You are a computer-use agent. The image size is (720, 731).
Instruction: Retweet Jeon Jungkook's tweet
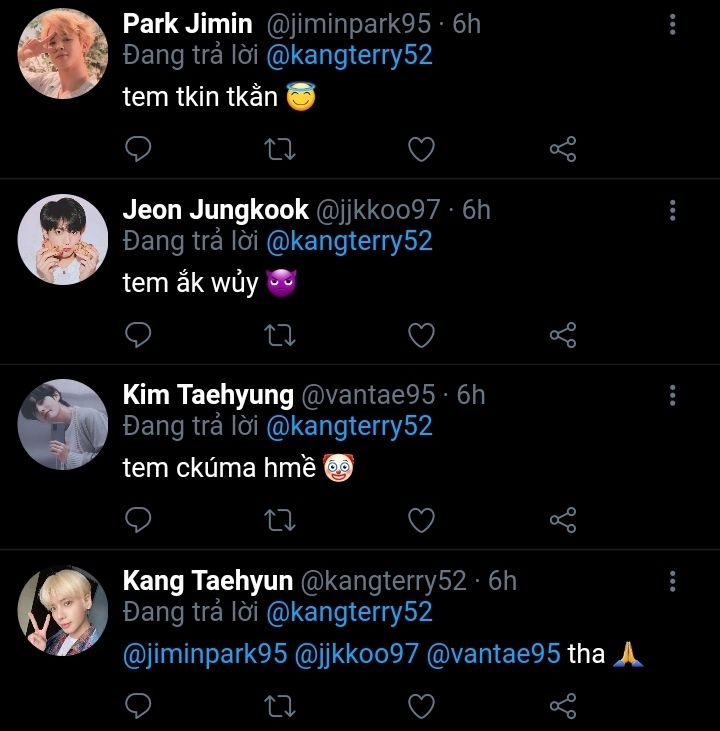pyautogui.click(x=279, y=335)
